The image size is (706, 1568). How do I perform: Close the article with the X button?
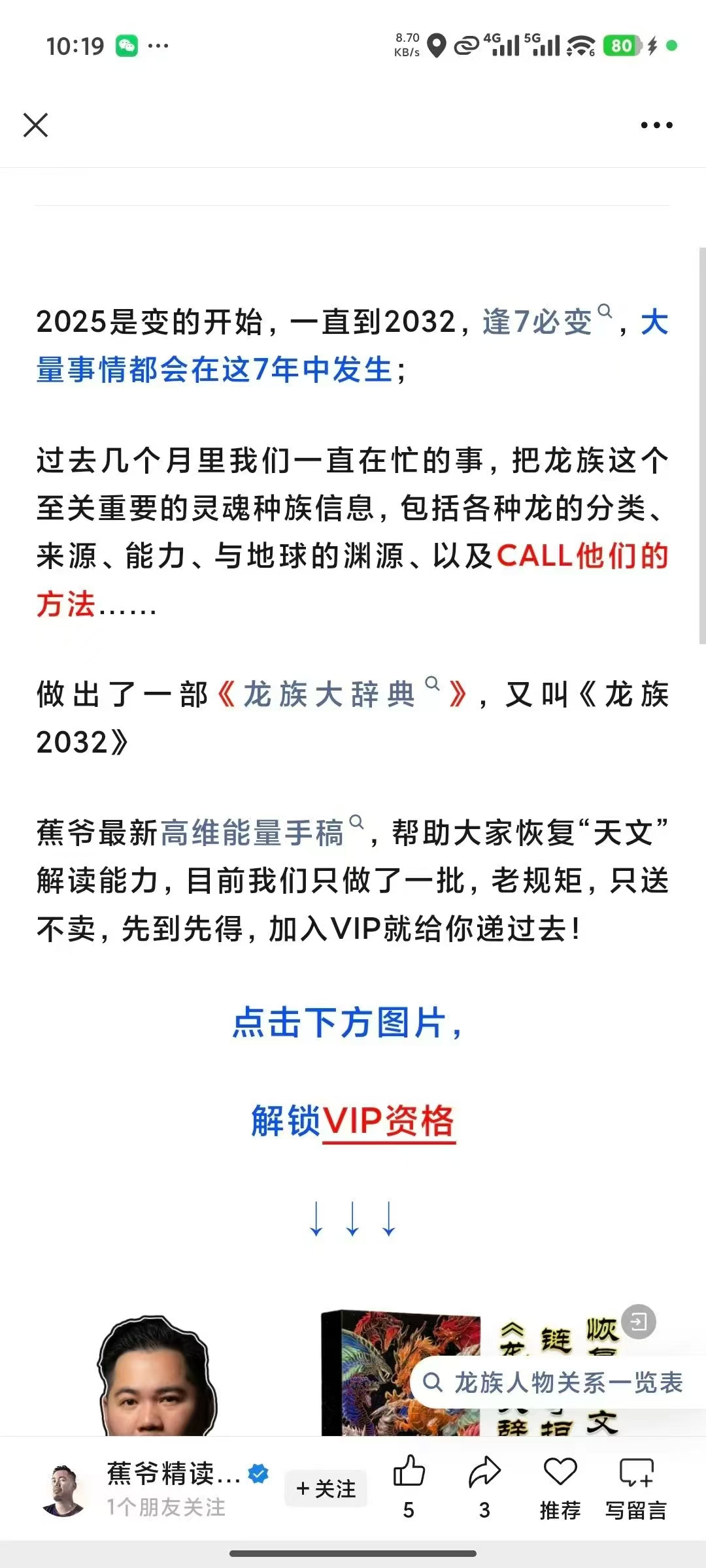point(36,125)
